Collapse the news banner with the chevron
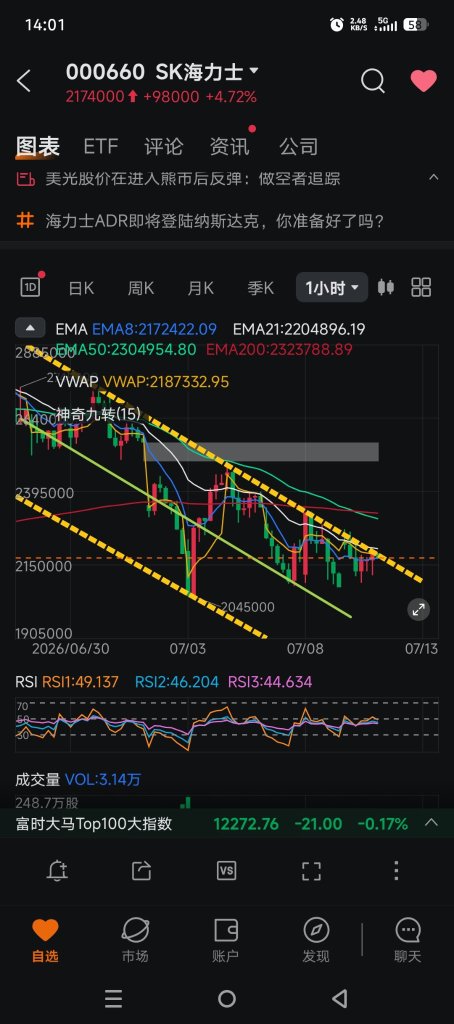Screen dimensions: 454x1024 (x=432, y=178)
